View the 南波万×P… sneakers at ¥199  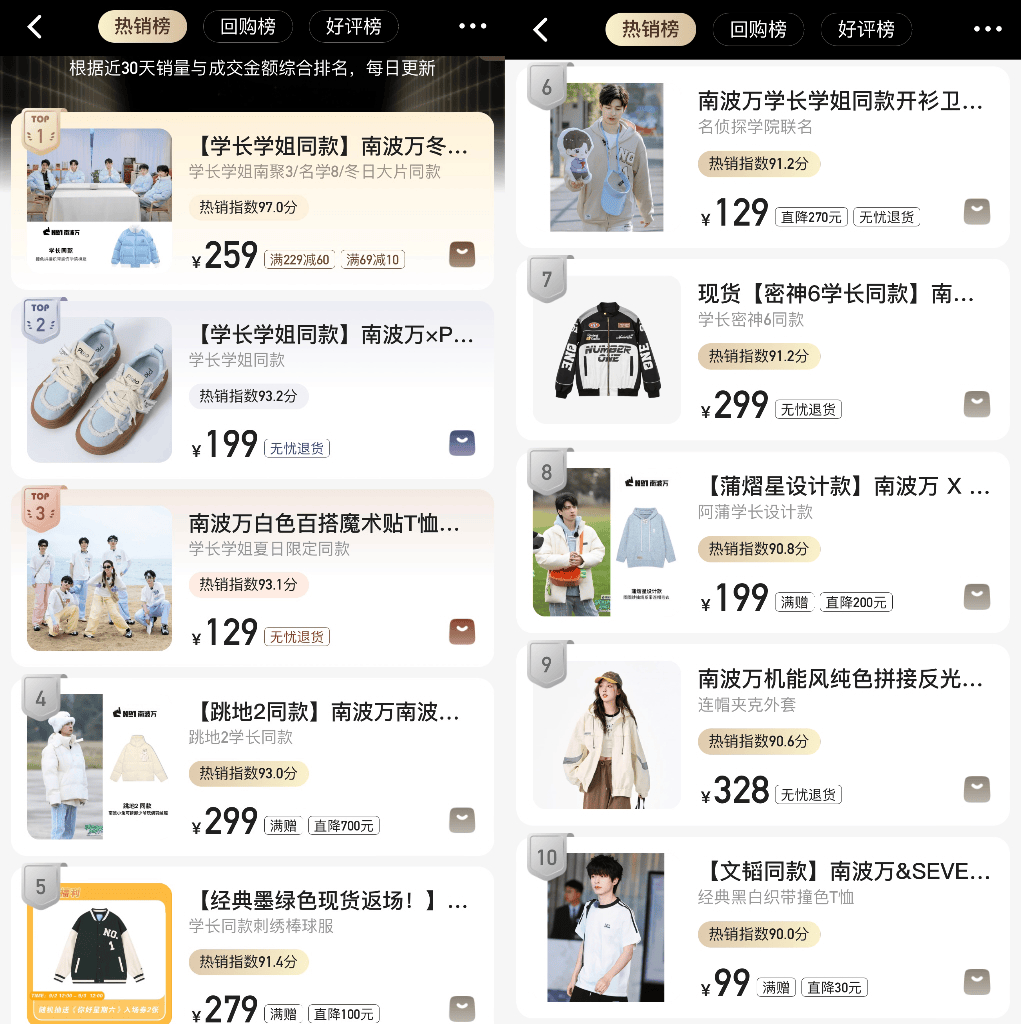330,335
